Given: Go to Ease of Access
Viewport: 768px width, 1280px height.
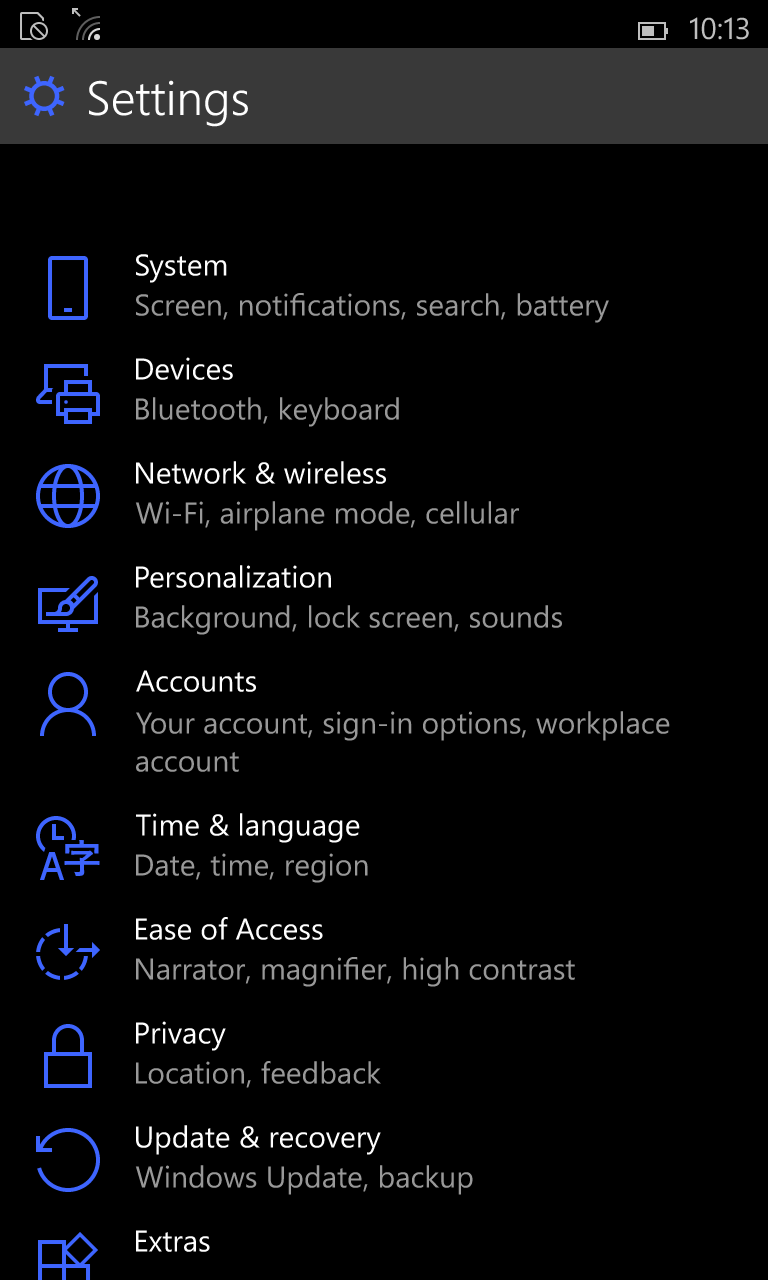Looking at the screenshot, I should [x=384, y=951].
